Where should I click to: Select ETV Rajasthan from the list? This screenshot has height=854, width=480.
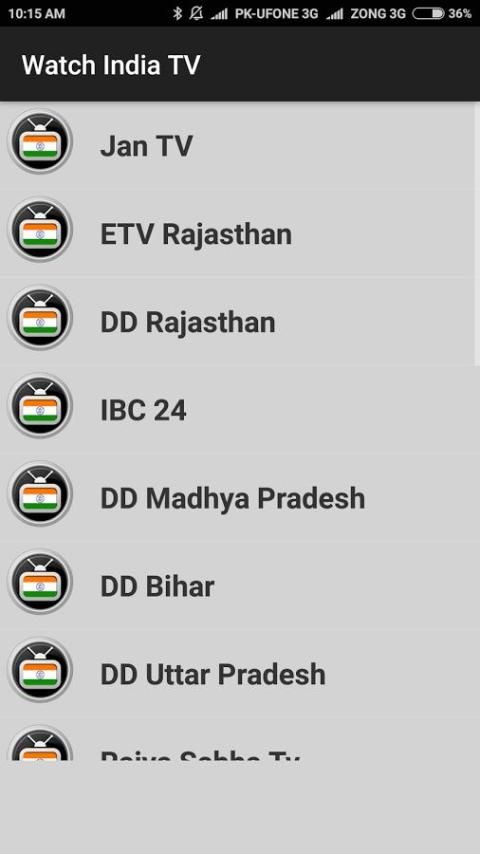238,234
